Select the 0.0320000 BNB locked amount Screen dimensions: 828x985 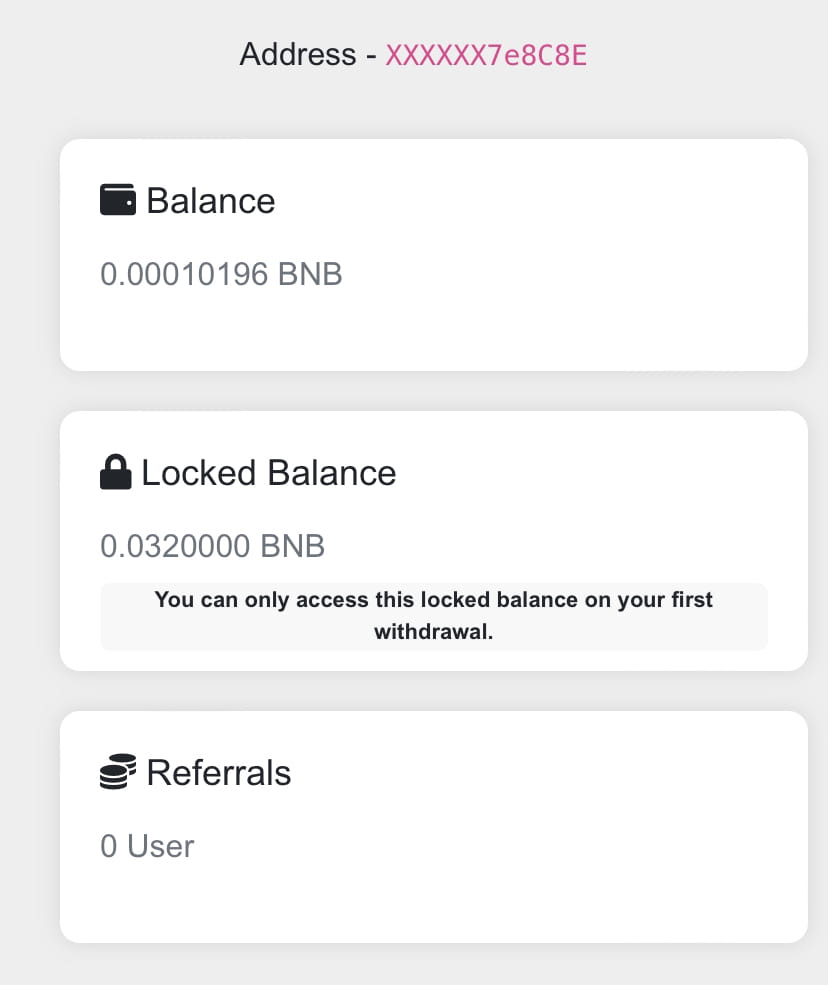(211, 545)
